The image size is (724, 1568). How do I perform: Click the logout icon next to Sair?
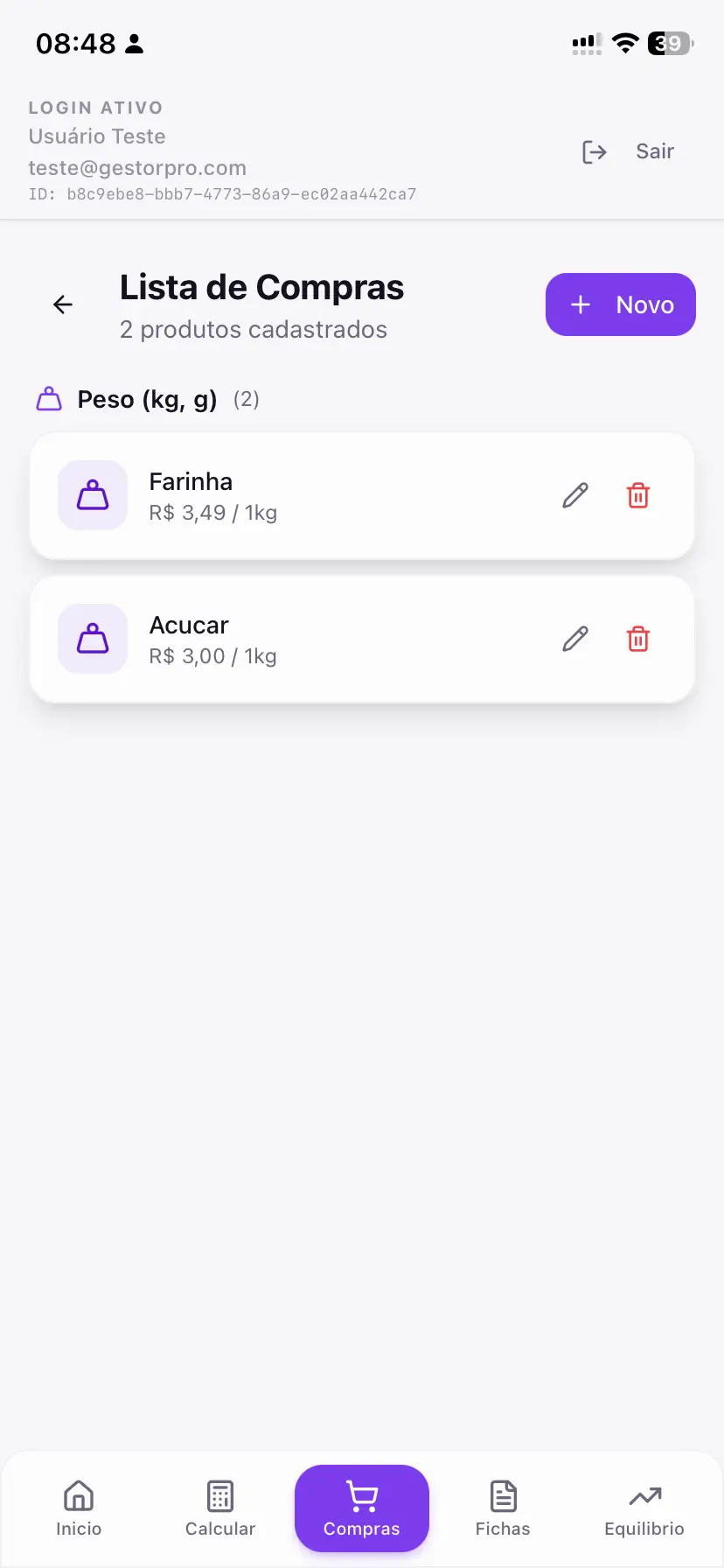[595, 151]
